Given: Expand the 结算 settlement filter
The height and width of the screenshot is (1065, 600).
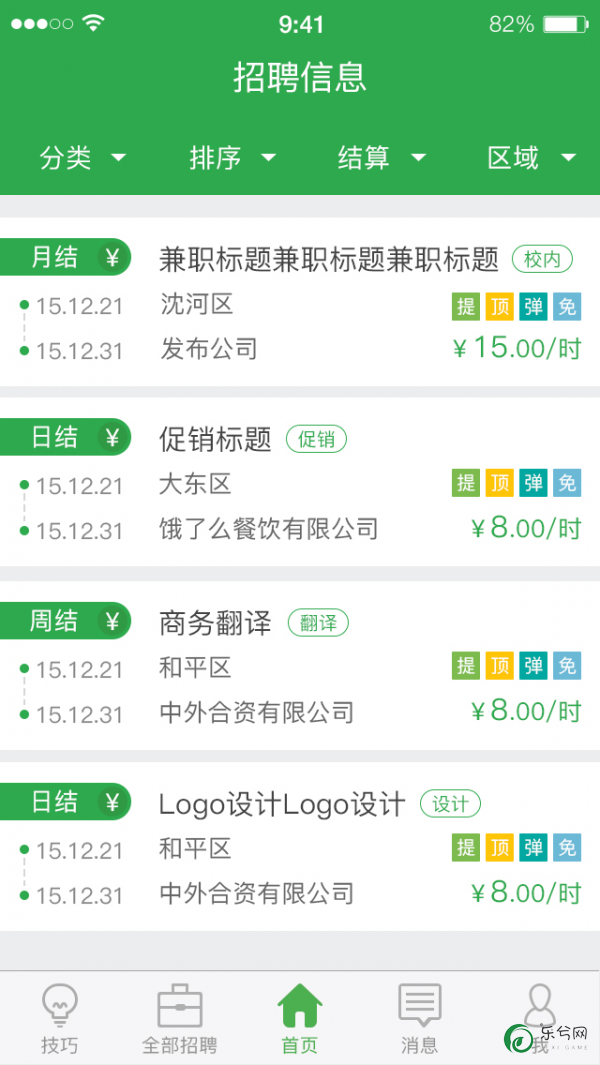Looking at the screenshot, I should [382, 158].
